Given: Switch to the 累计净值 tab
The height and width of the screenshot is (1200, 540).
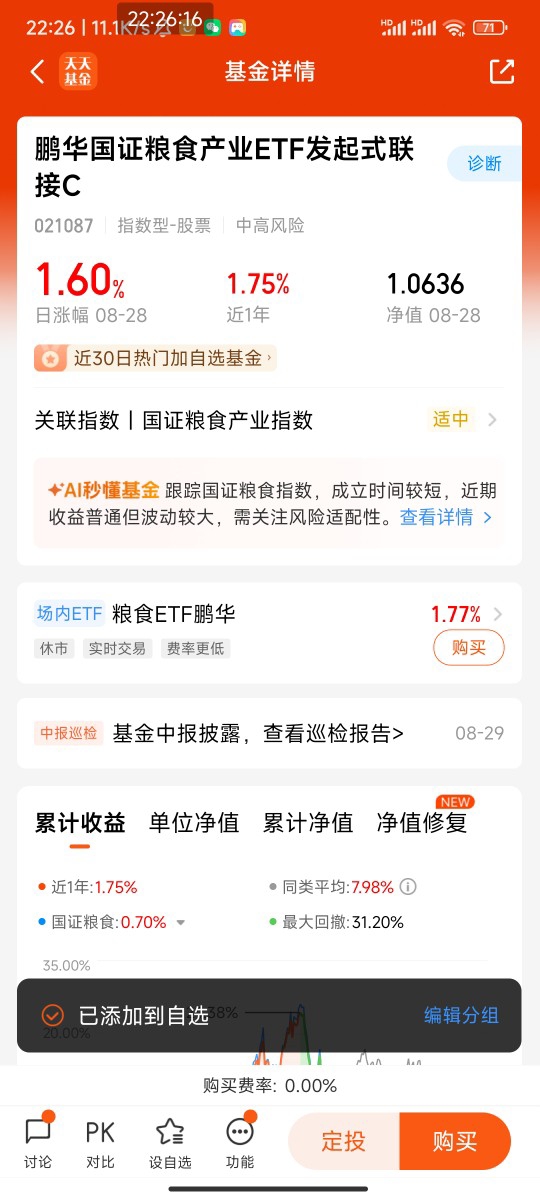Looking at the screenshot, I should pos(308,823).
